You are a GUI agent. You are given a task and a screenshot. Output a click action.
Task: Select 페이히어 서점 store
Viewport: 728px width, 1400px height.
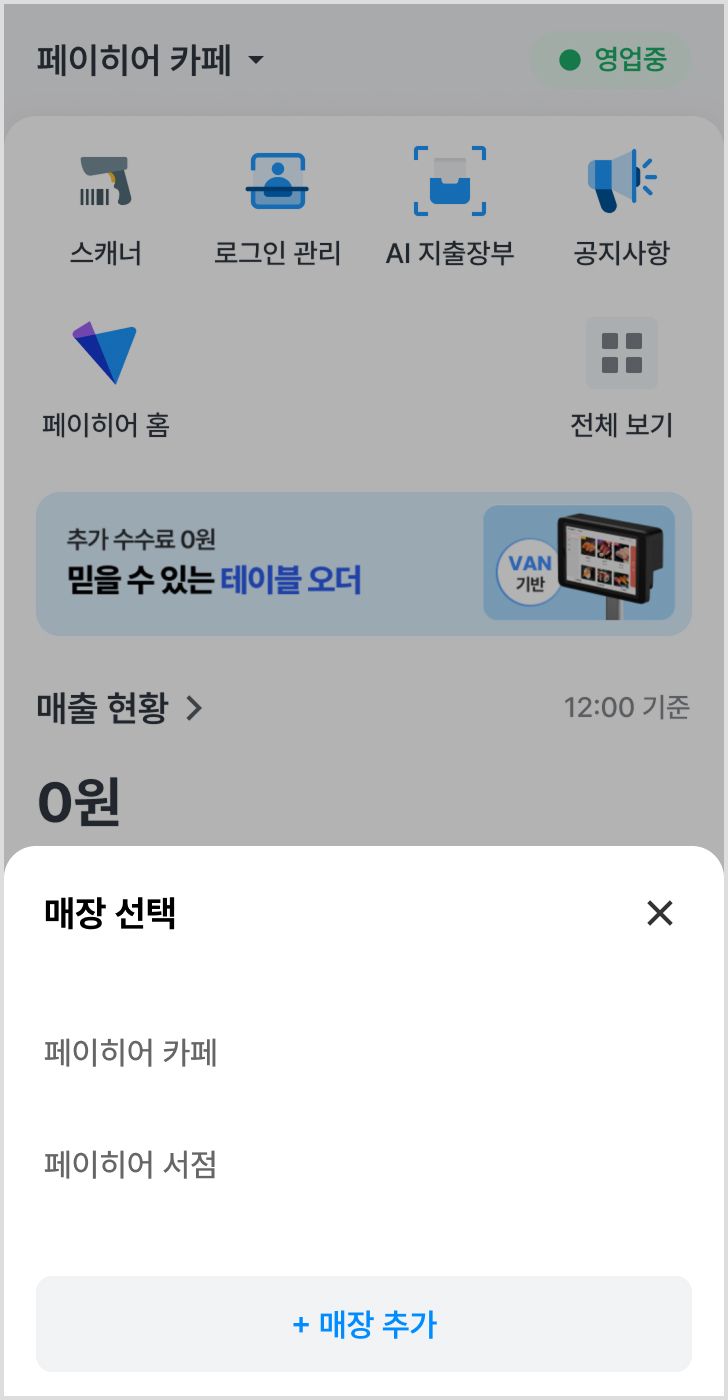tap(131, 1164)
